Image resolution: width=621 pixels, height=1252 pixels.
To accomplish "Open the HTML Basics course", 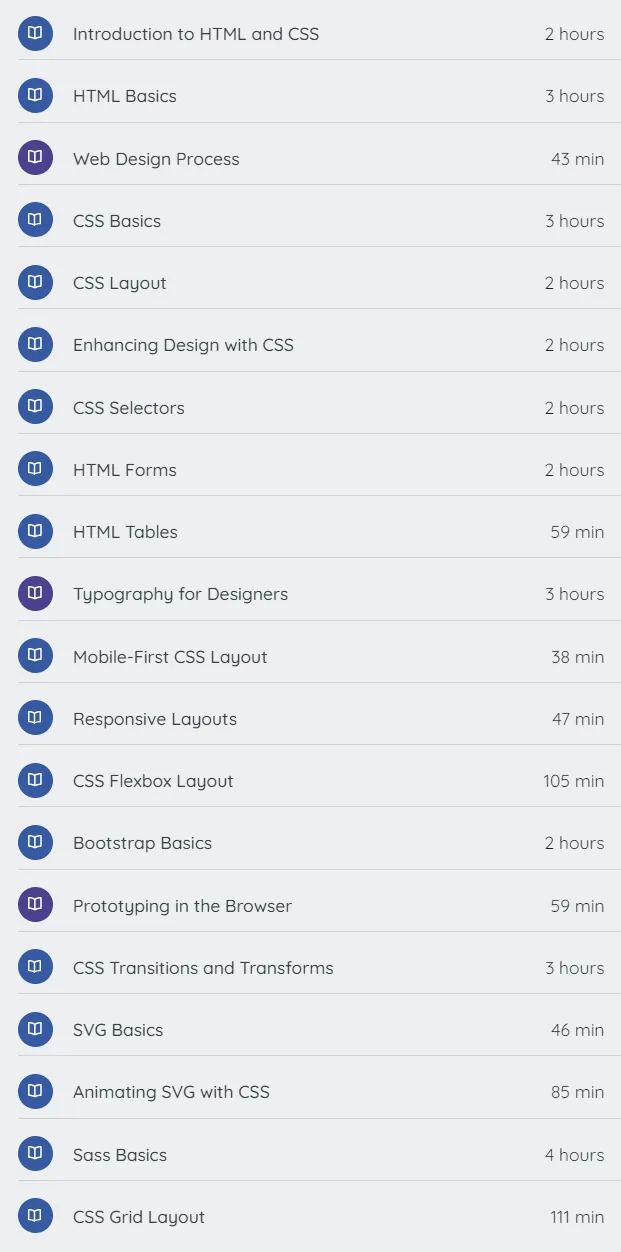I will (x=310, y=96).
